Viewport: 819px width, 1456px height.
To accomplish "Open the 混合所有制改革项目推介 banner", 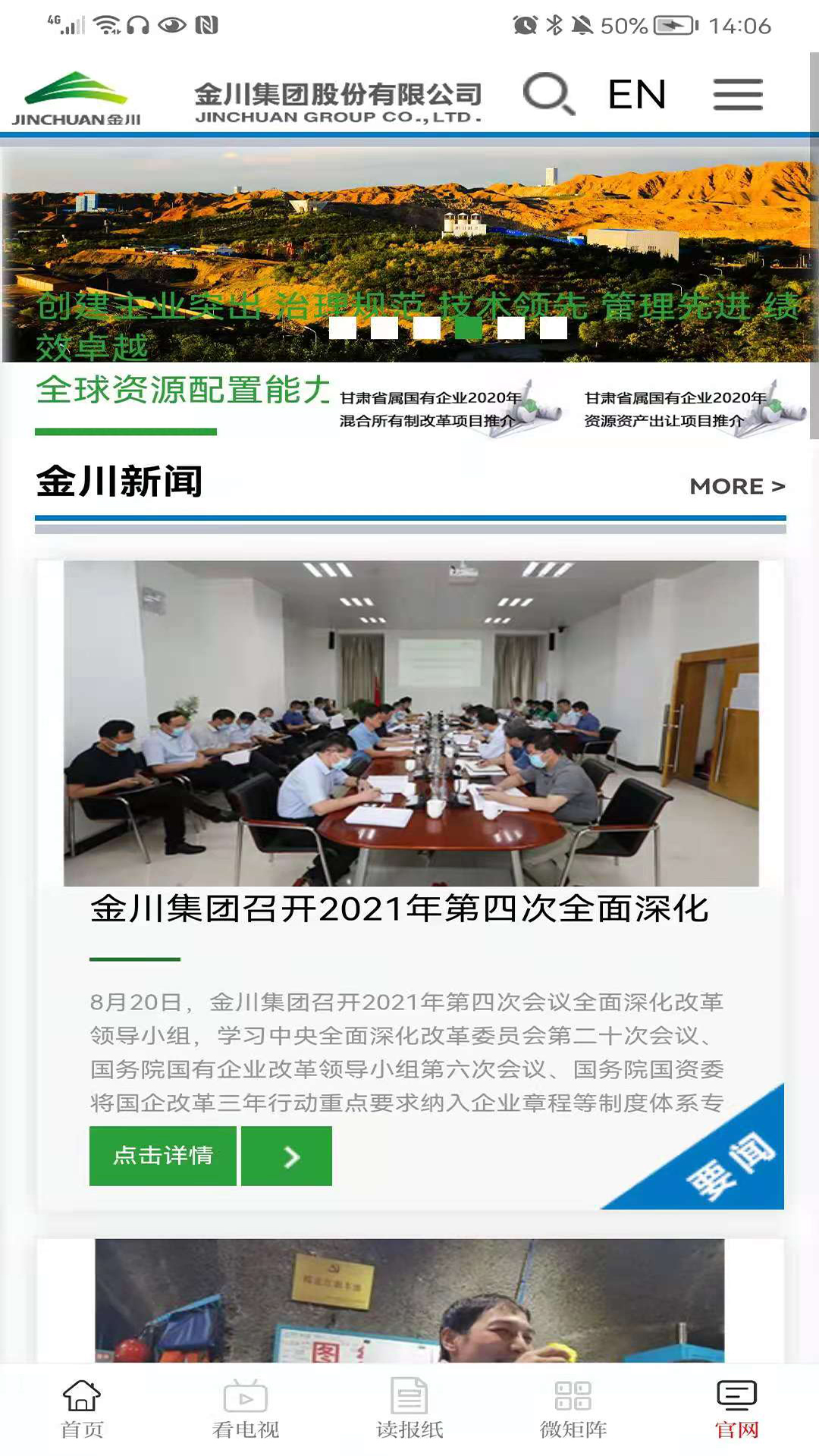I will (447, 409).
